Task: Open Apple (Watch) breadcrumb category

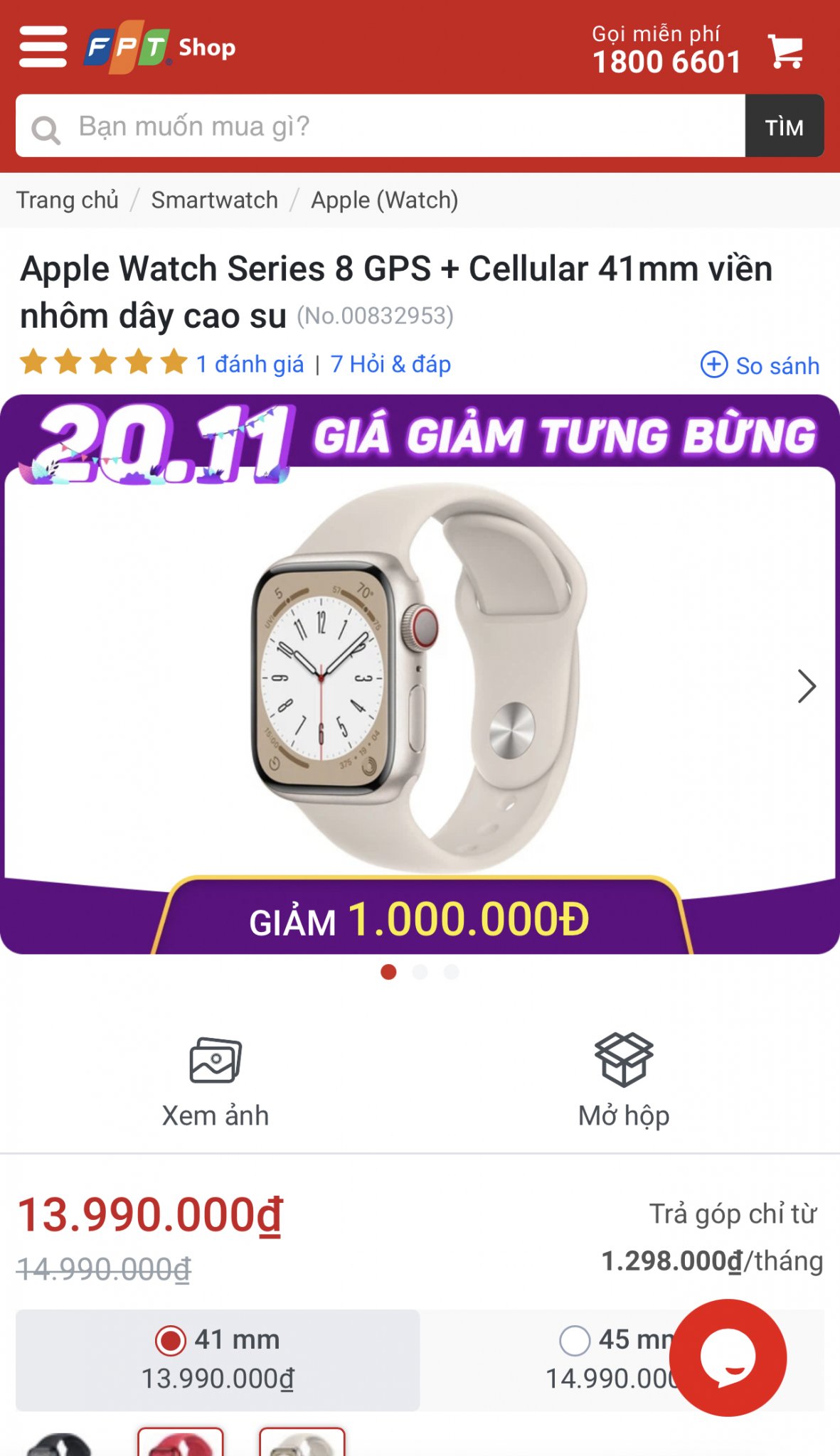Action: coord(384,200)
